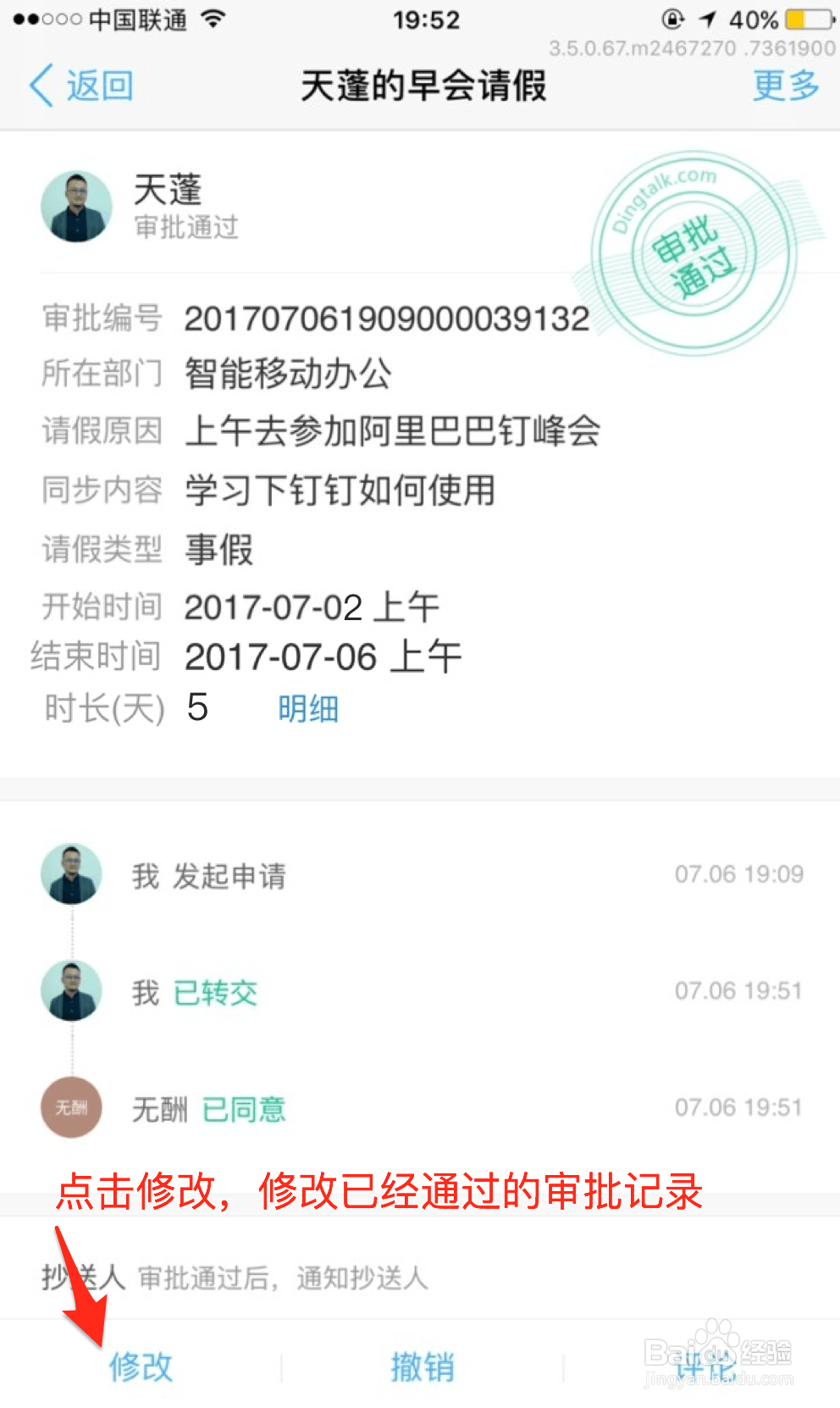Select the avatar beside 发起申请 entry
This screenshot has height=1408, width=840.
(x=70, y=873)
